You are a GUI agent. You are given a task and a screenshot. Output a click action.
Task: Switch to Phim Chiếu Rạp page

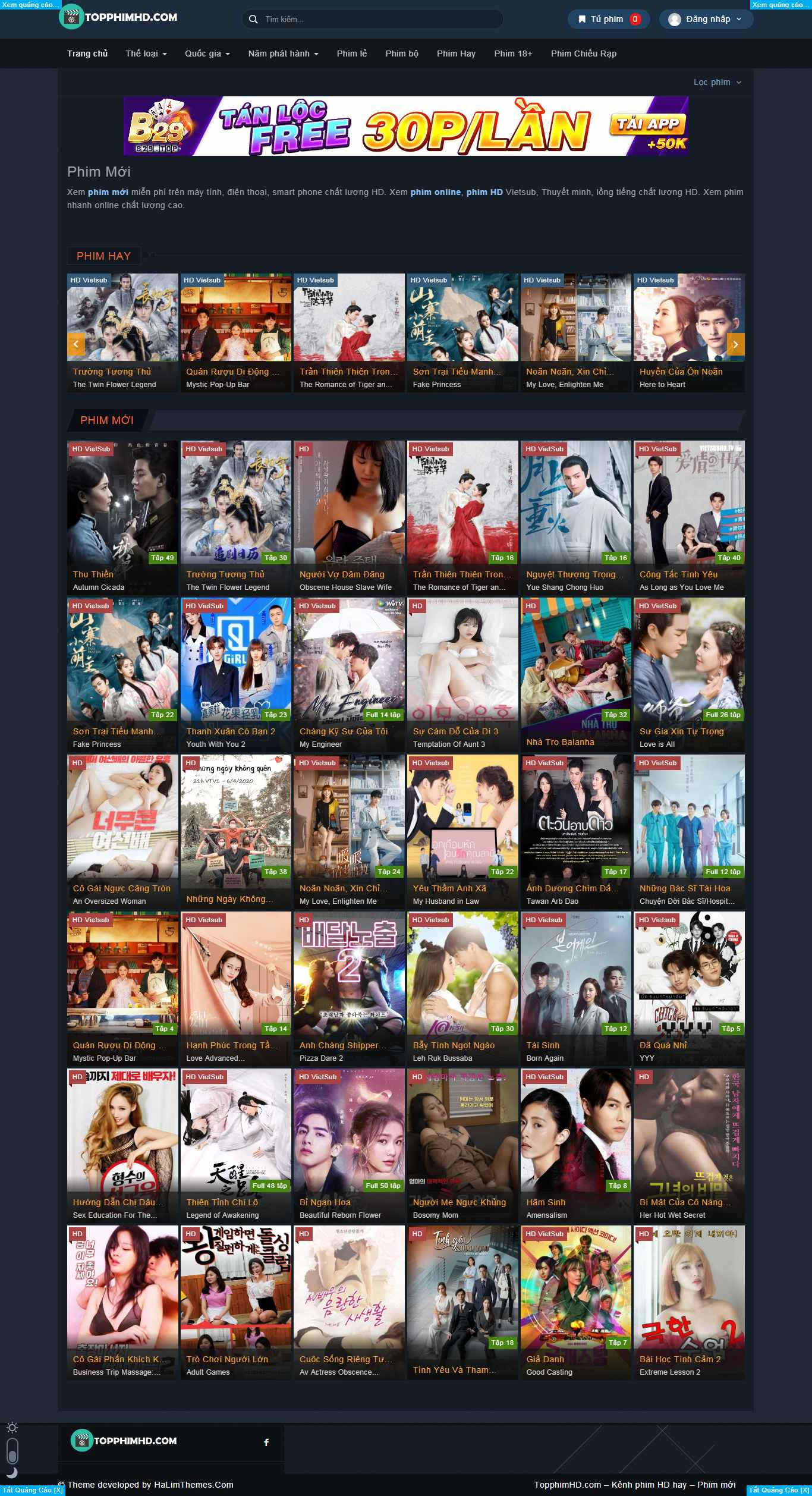[583, 54]
